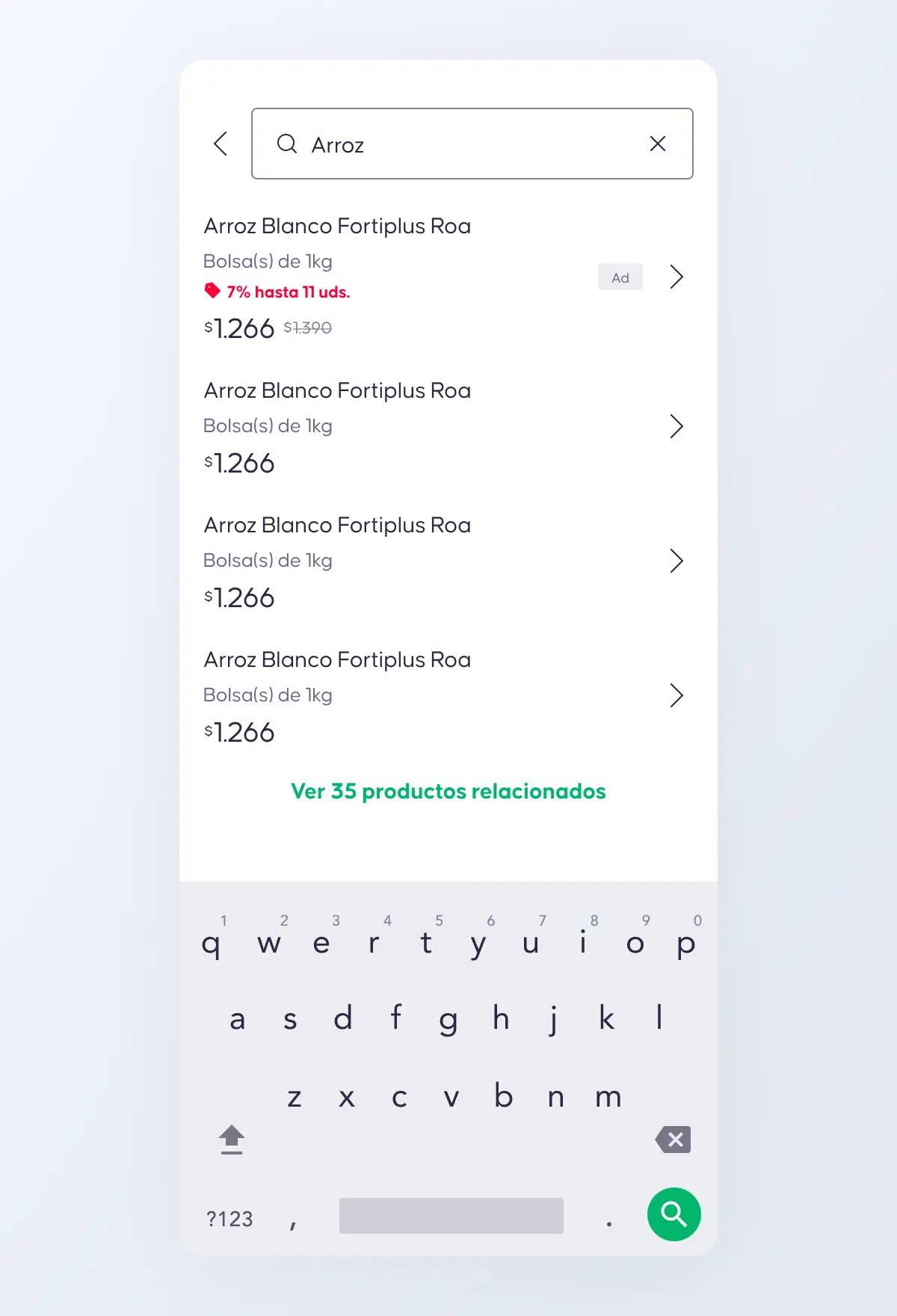The width and height of the screenshot is (897, 1316).
Task: Open Ver 35 productos relacionados
Action: point(449,791)
